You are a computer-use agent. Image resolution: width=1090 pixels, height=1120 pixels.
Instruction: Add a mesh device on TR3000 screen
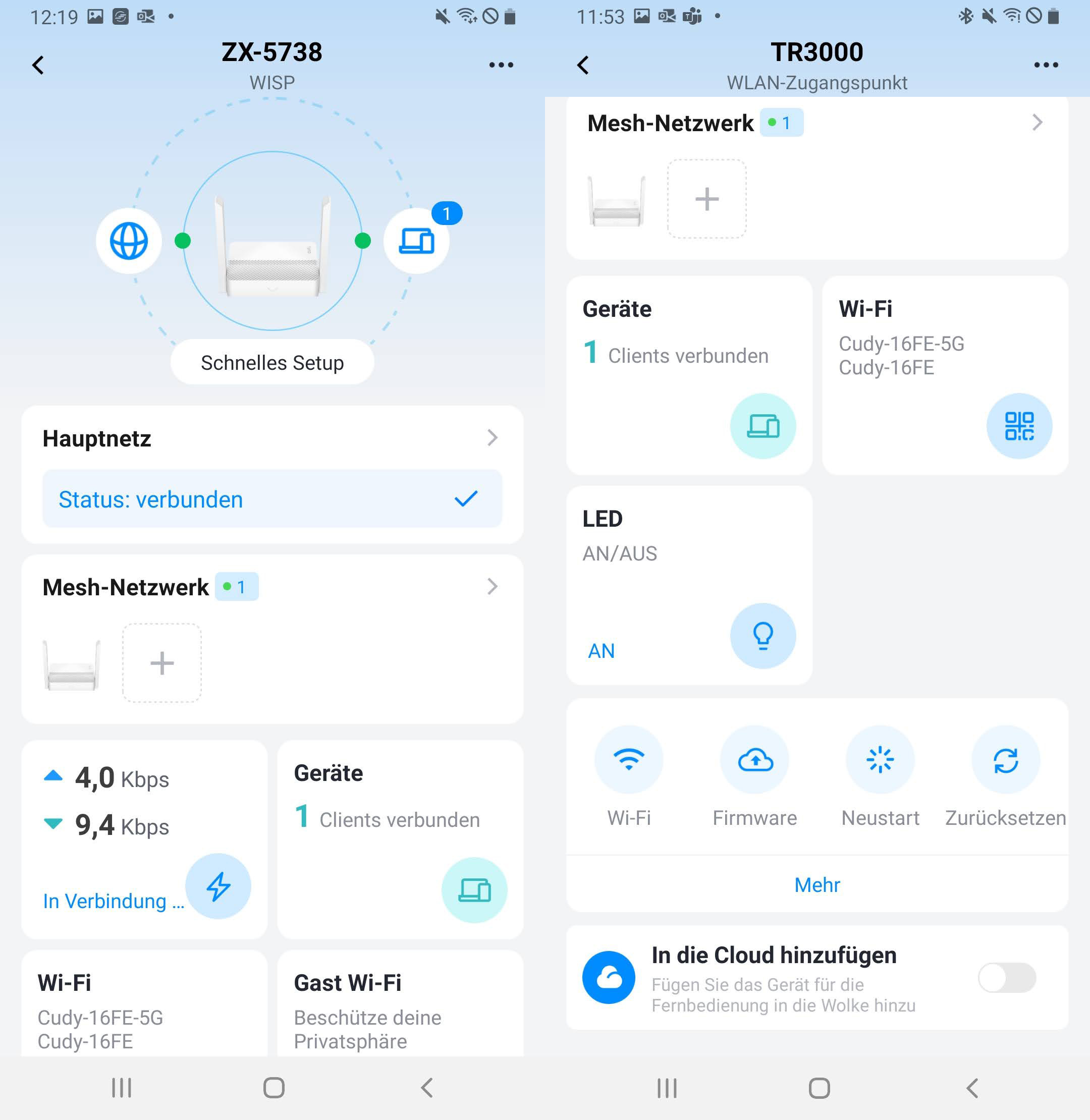tap(706, 199)
